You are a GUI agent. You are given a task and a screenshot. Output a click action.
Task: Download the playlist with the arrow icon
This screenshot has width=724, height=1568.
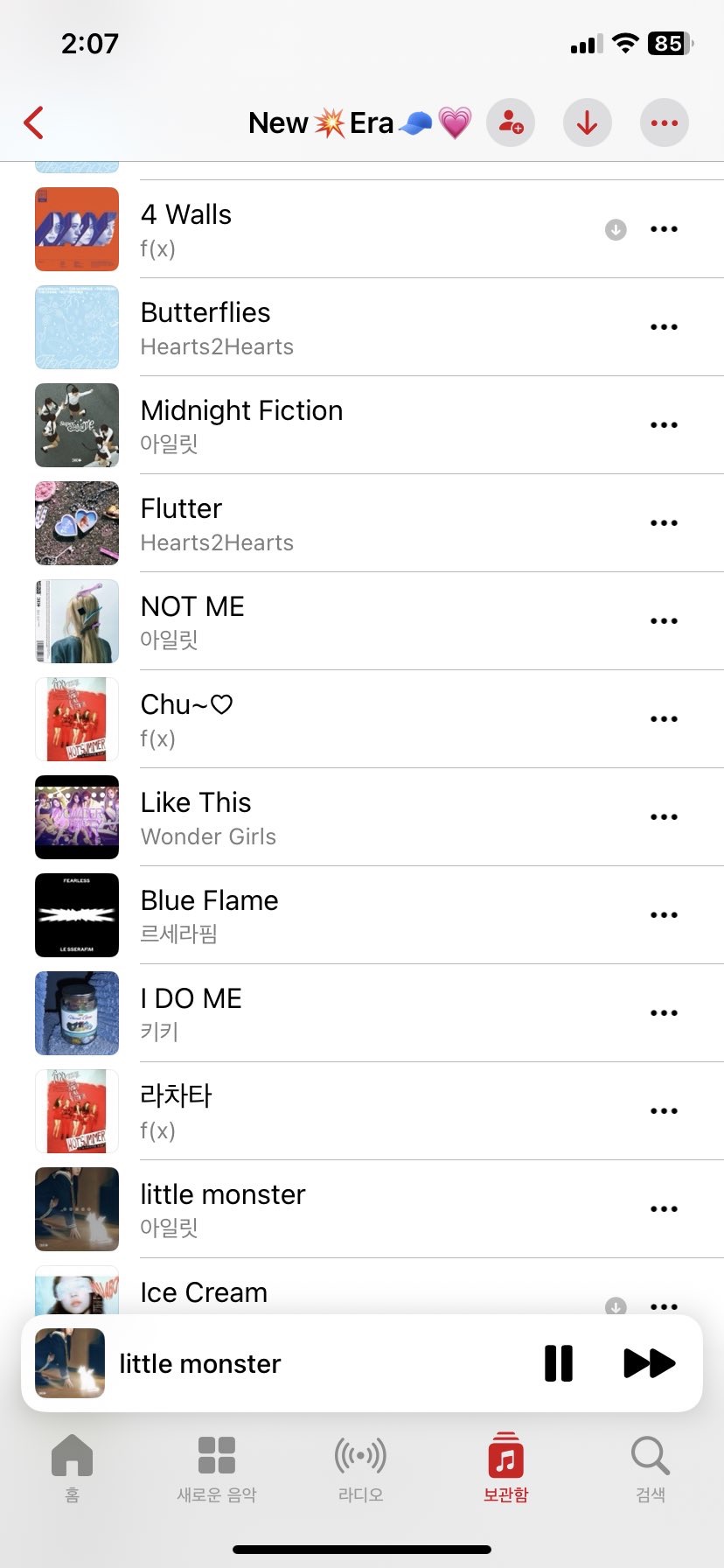pos(588,123)
